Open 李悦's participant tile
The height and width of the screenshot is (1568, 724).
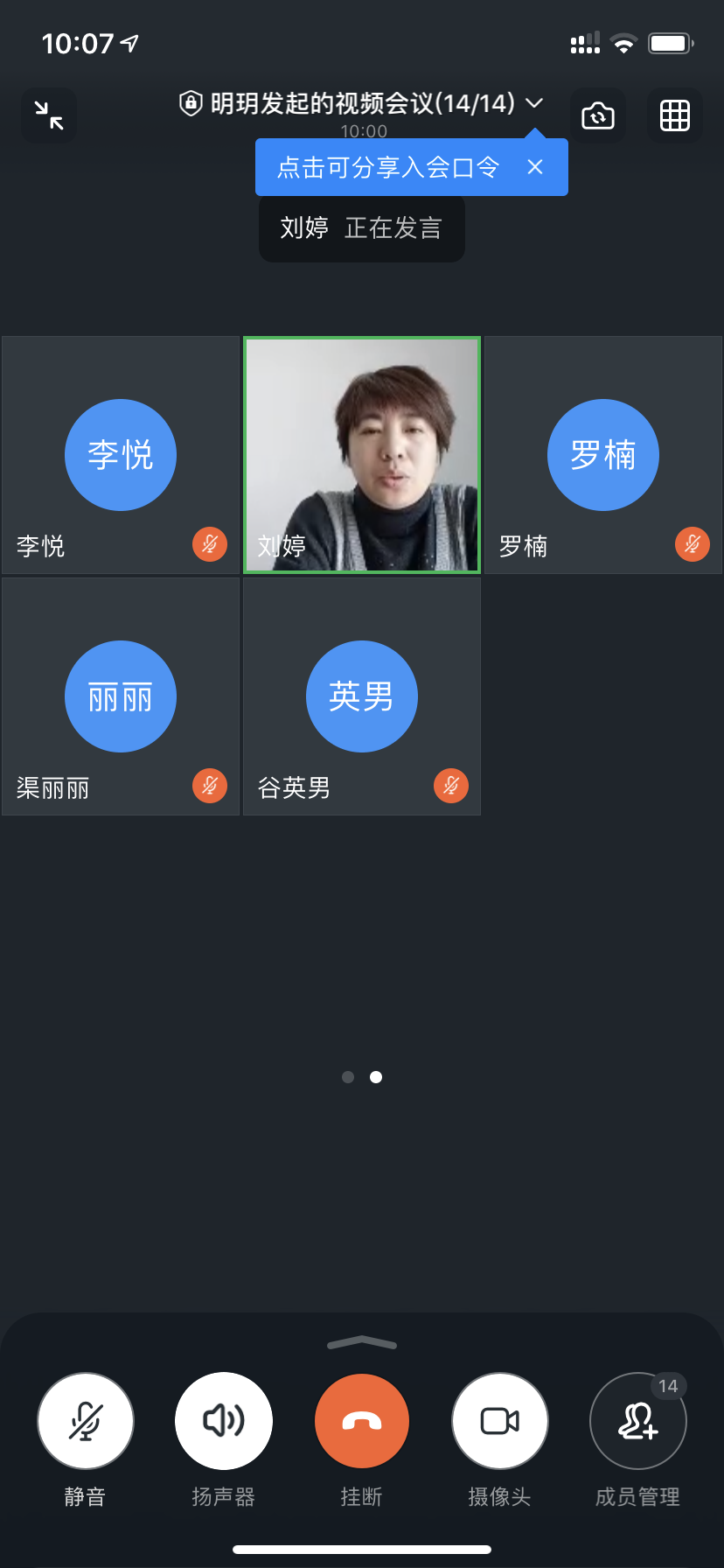point(121,455)
